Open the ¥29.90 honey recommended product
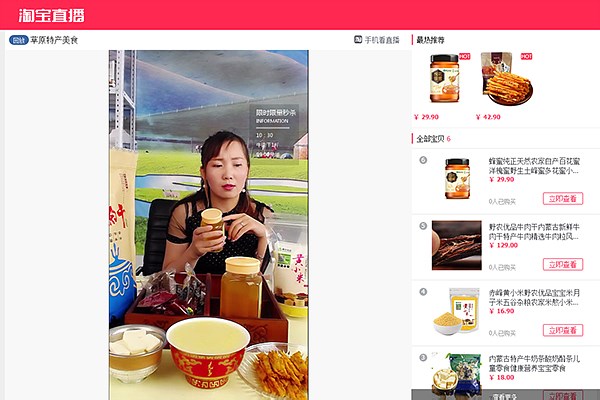600x400 pixels. coord(444,77)
